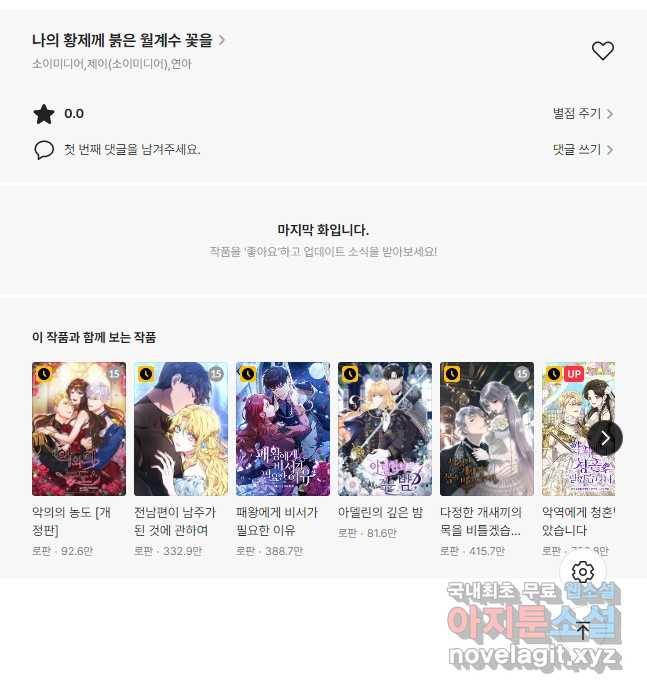Show next recommended works with arrow

[x=604, y=438]
